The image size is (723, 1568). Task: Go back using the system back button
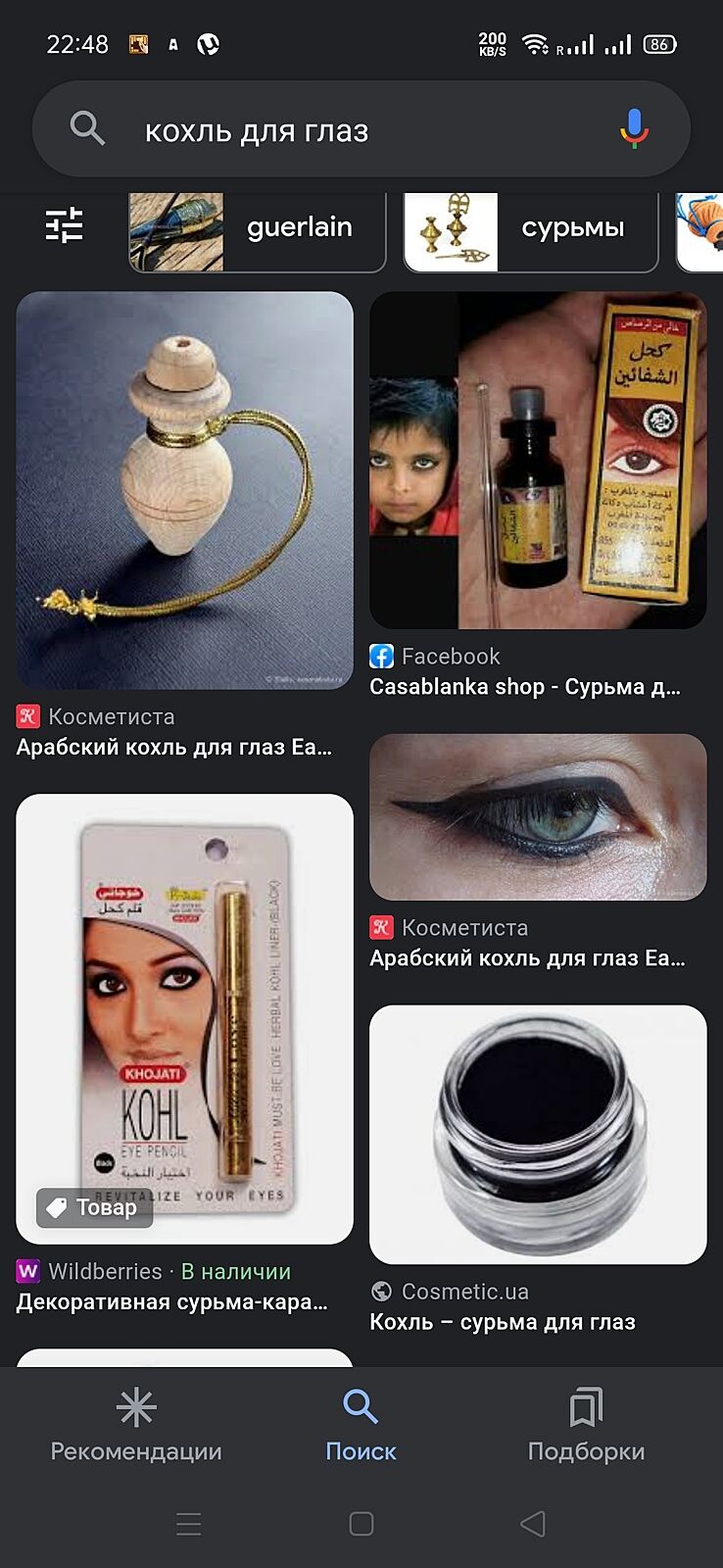pyautogui.click(x=533, y=1524)
